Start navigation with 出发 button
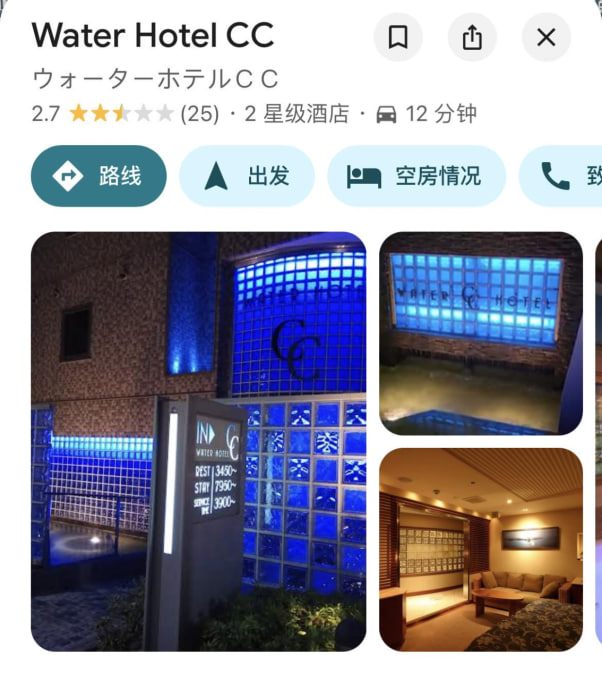Screen dimensions: 602x680 [246, 177]
